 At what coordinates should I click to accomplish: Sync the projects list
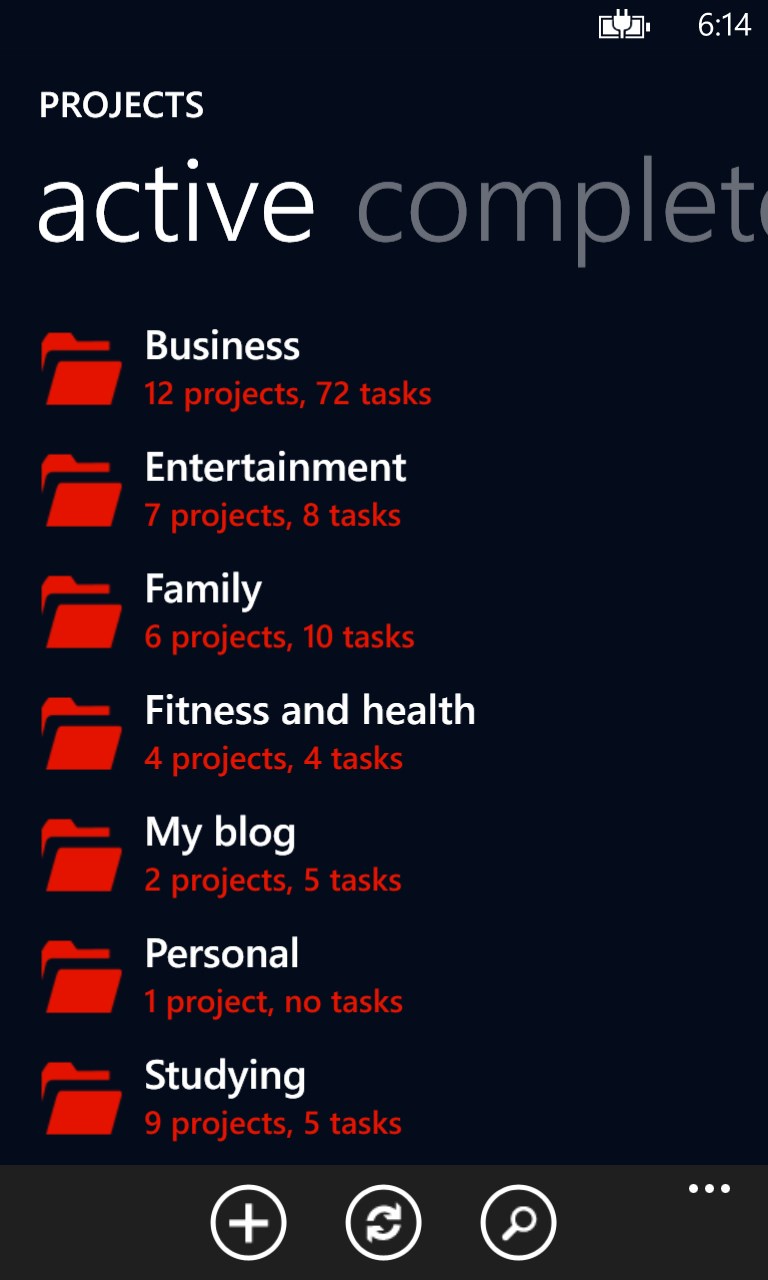(383, 1222)
